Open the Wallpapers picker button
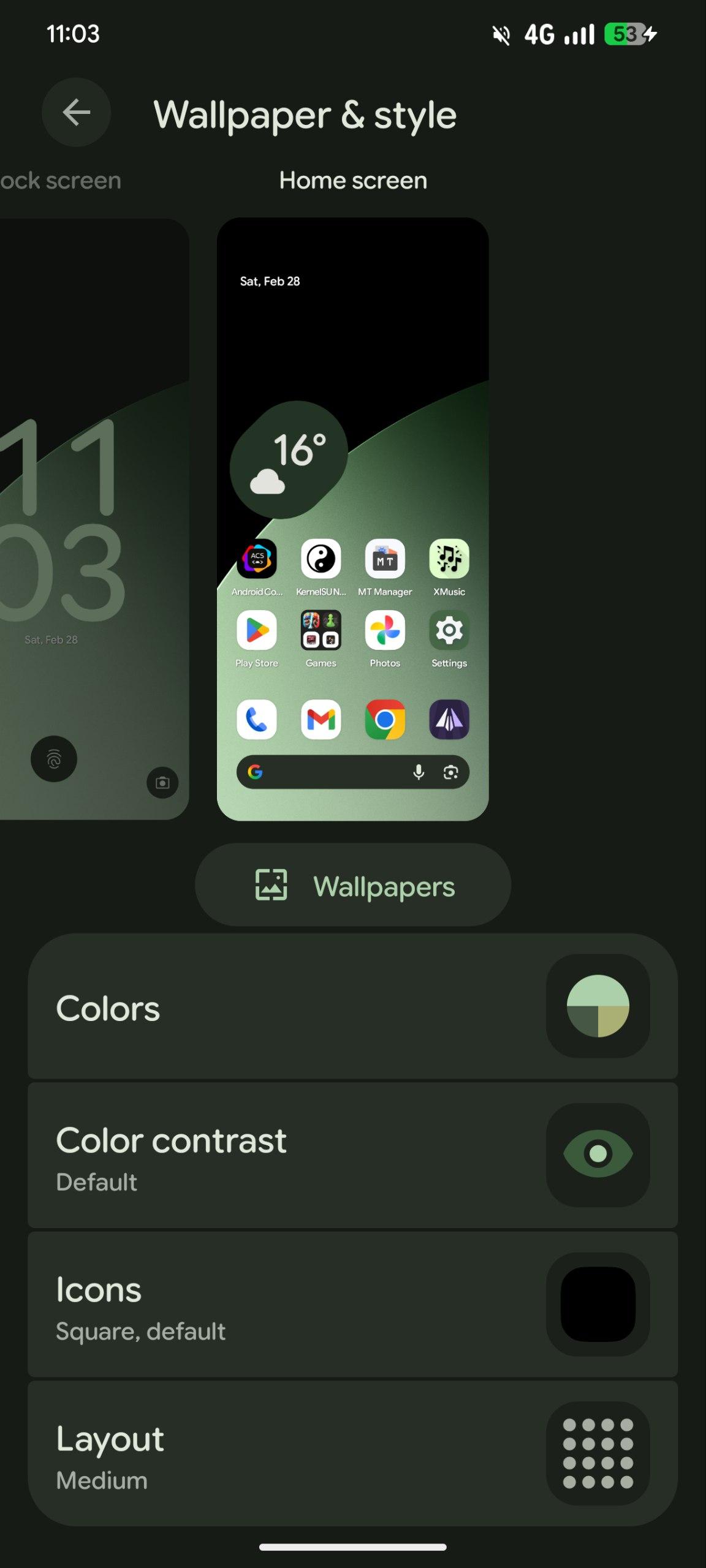 pyautogui.click(x=352, y=885)
